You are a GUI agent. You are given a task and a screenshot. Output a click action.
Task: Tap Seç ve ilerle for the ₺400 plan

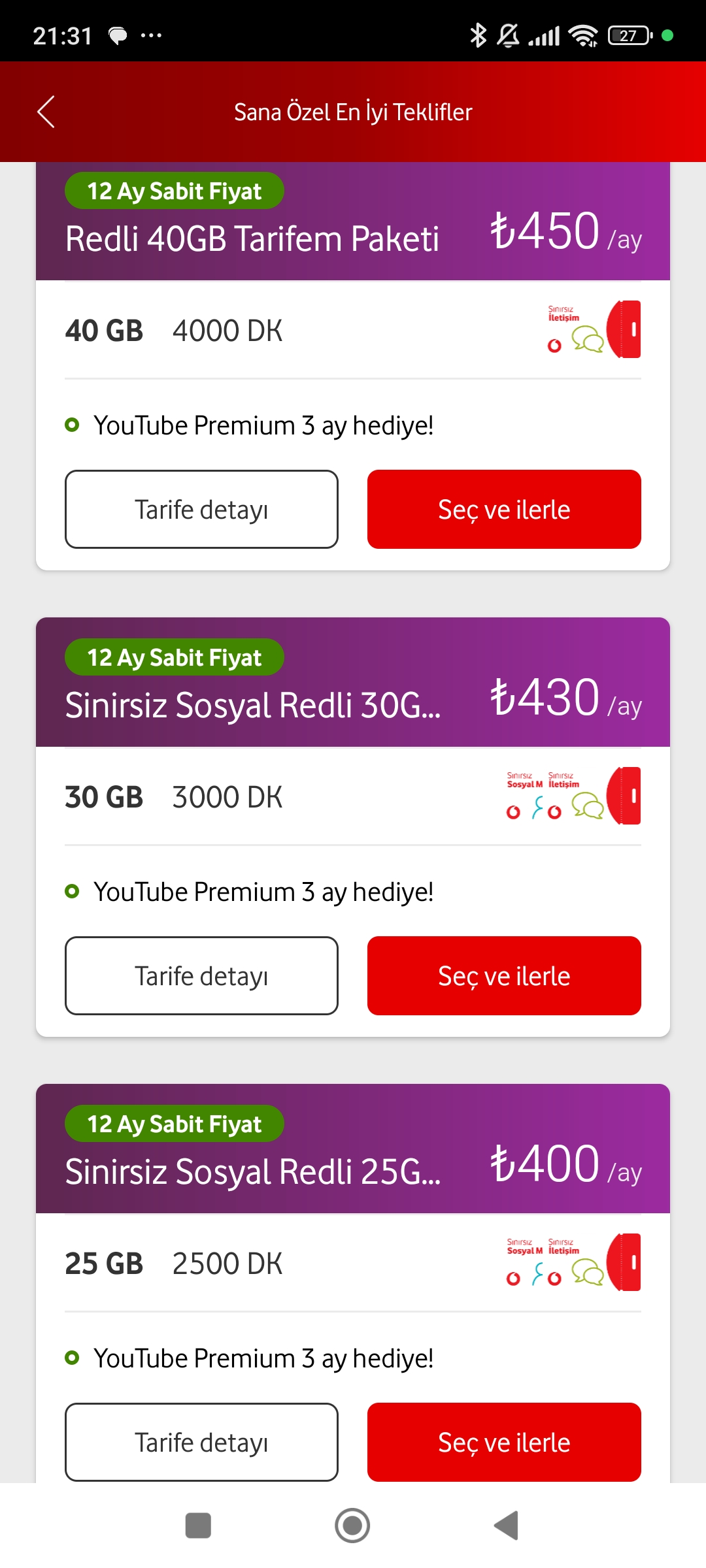pyautogui.click(x=504, y=1442)
